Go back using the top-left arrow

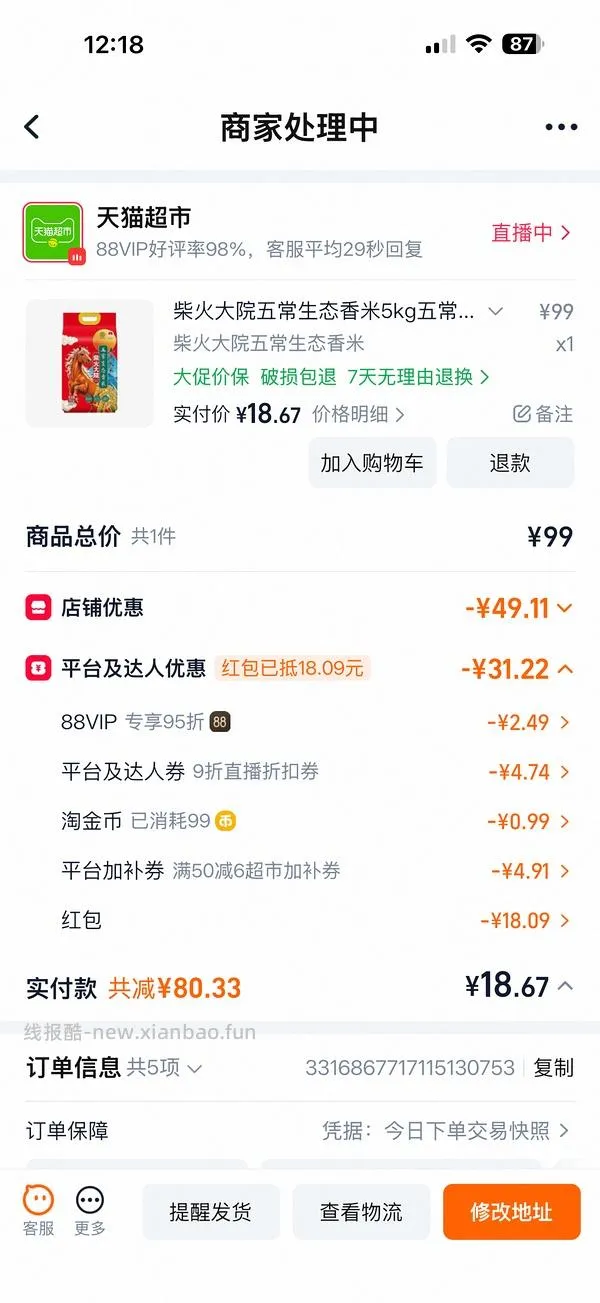[32, 127]
